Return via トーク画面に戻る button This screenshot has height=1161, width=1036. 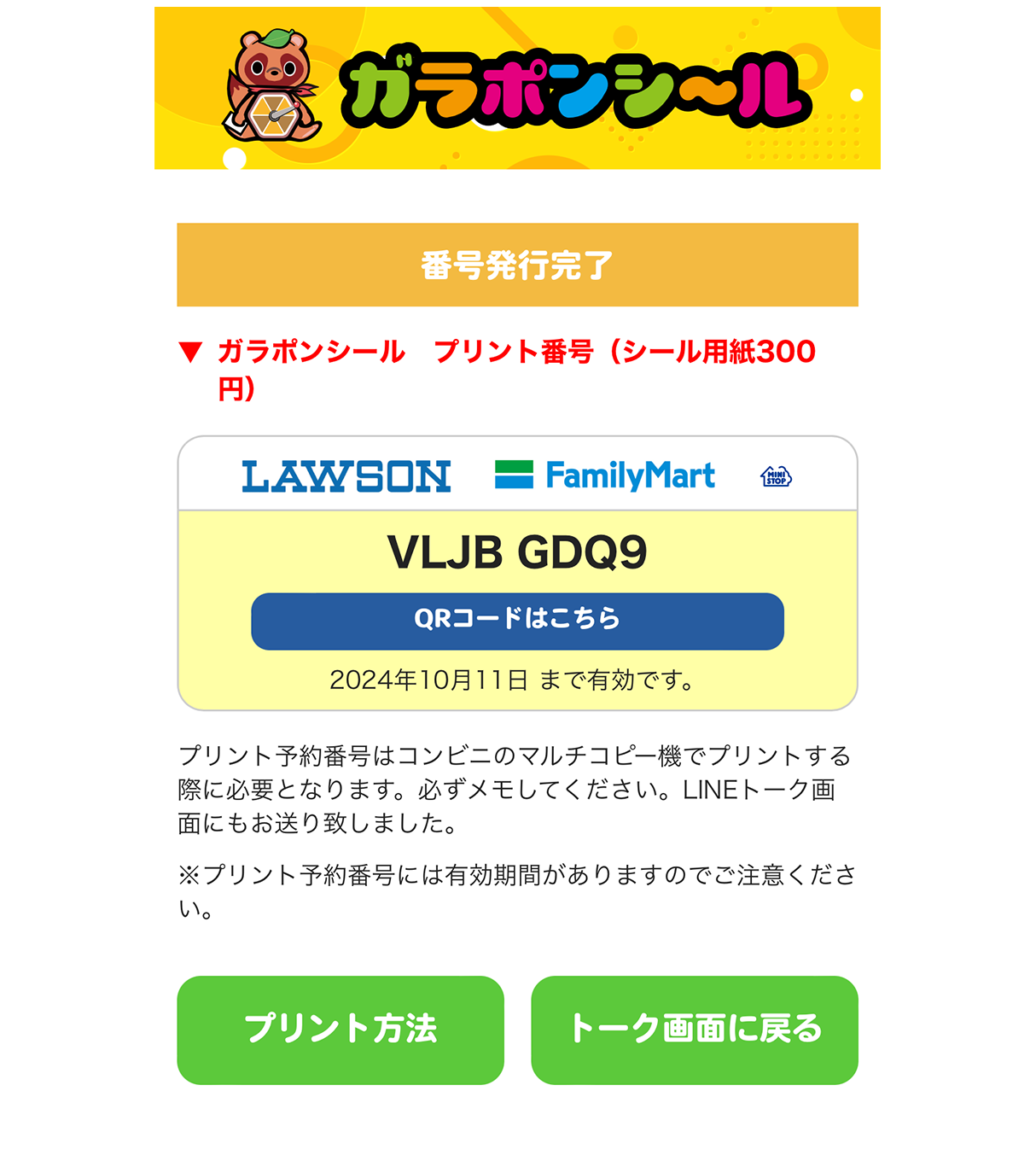click(694, 1030)
